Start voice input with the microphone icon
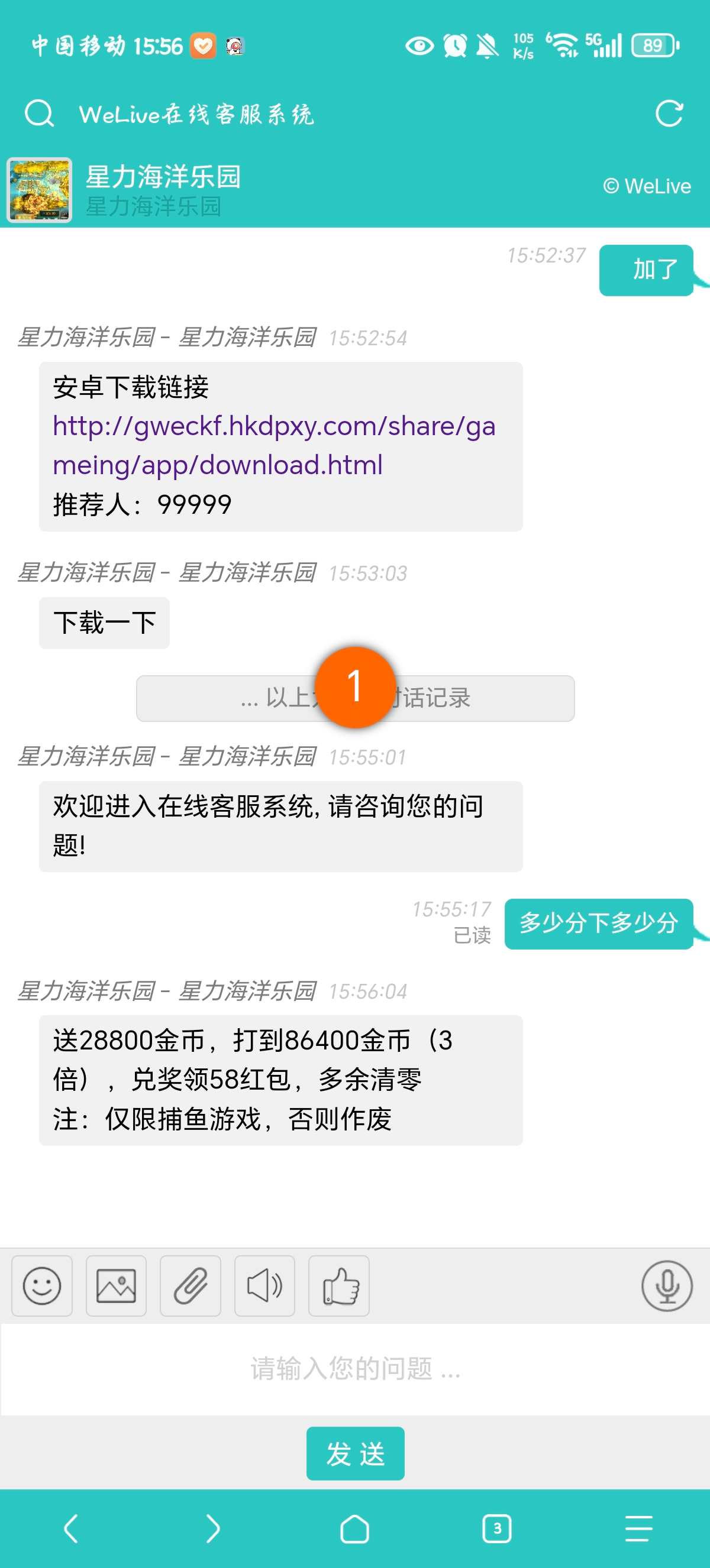Image resolution: width=710 pixels, height=1568 pixels. [x=667, y=1285]
